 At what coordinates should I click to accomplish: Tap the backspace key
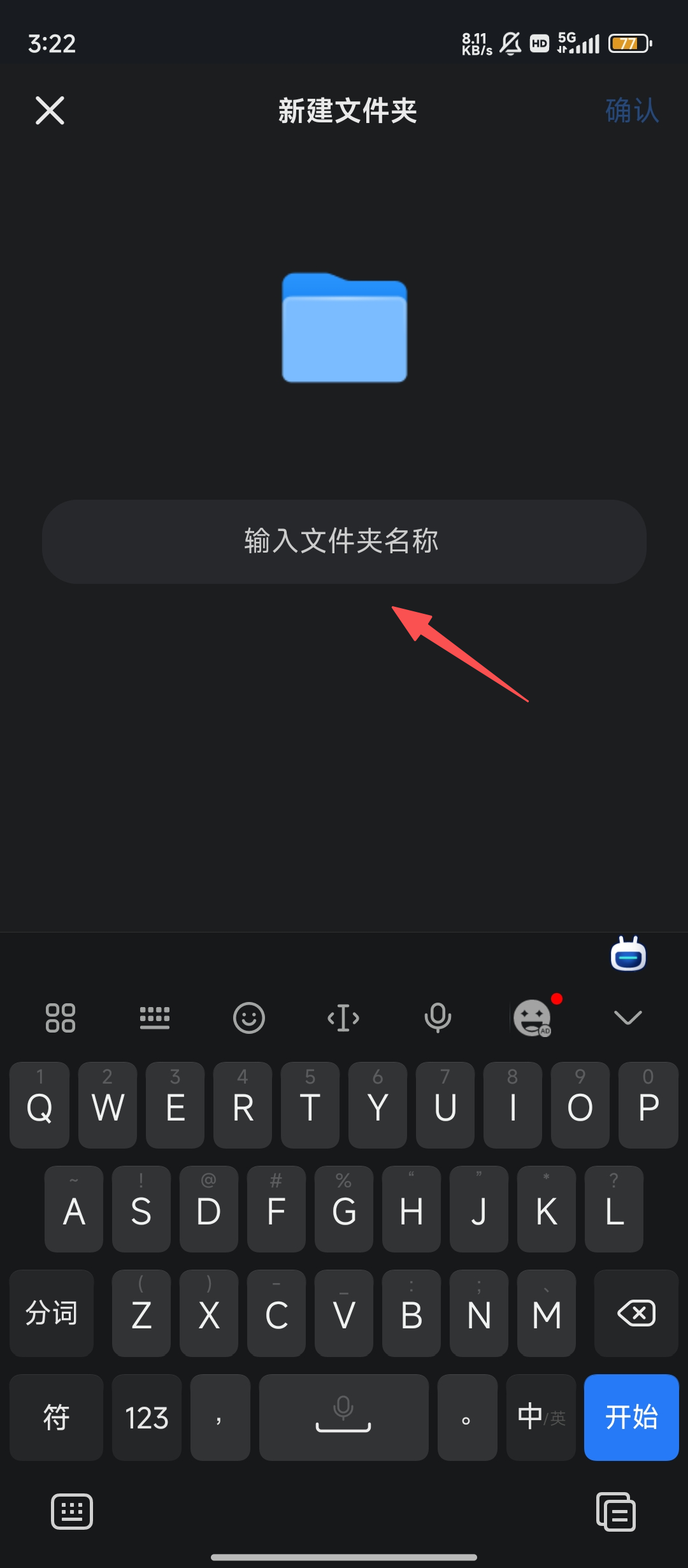636,1314
